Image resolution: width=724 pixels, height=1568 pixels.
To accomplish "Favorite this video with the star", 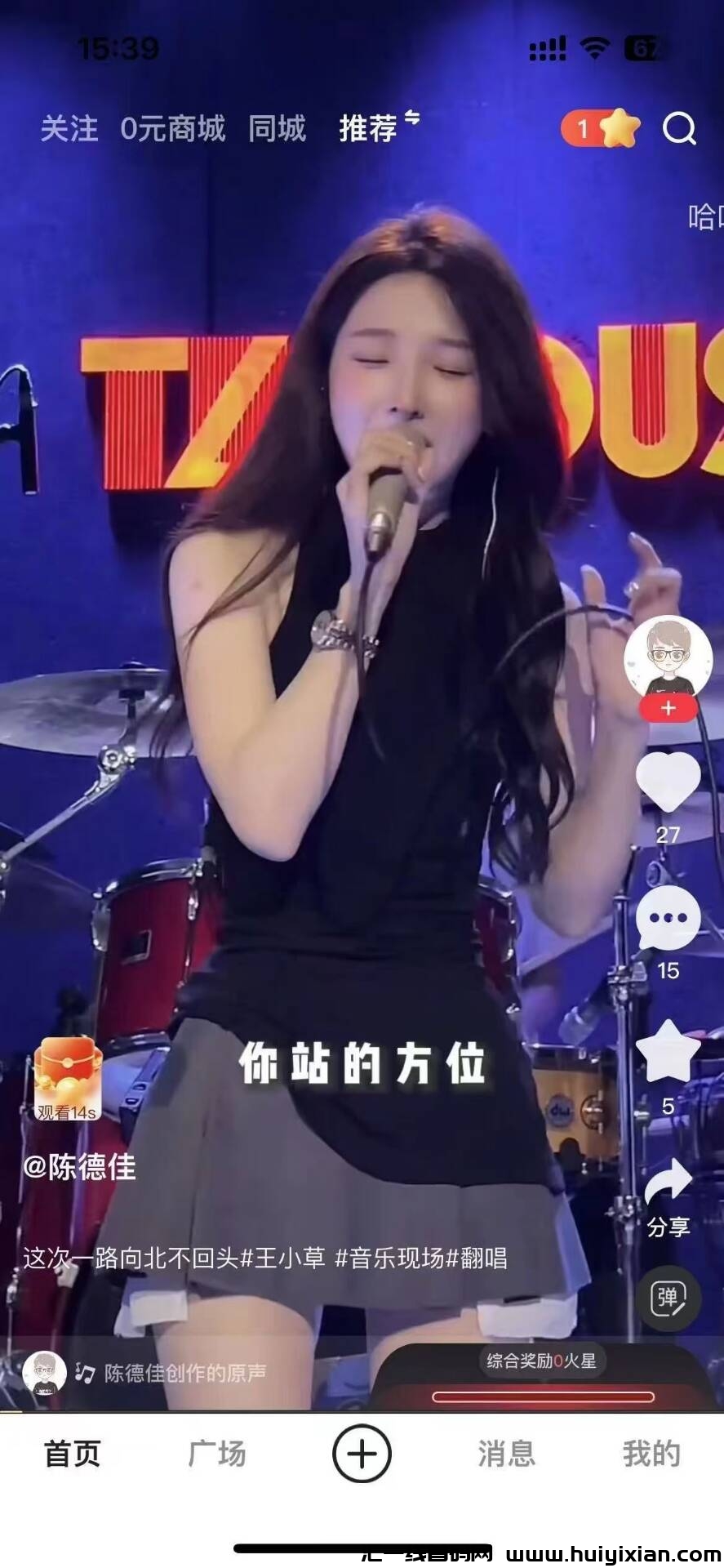I will point(668,1053).
